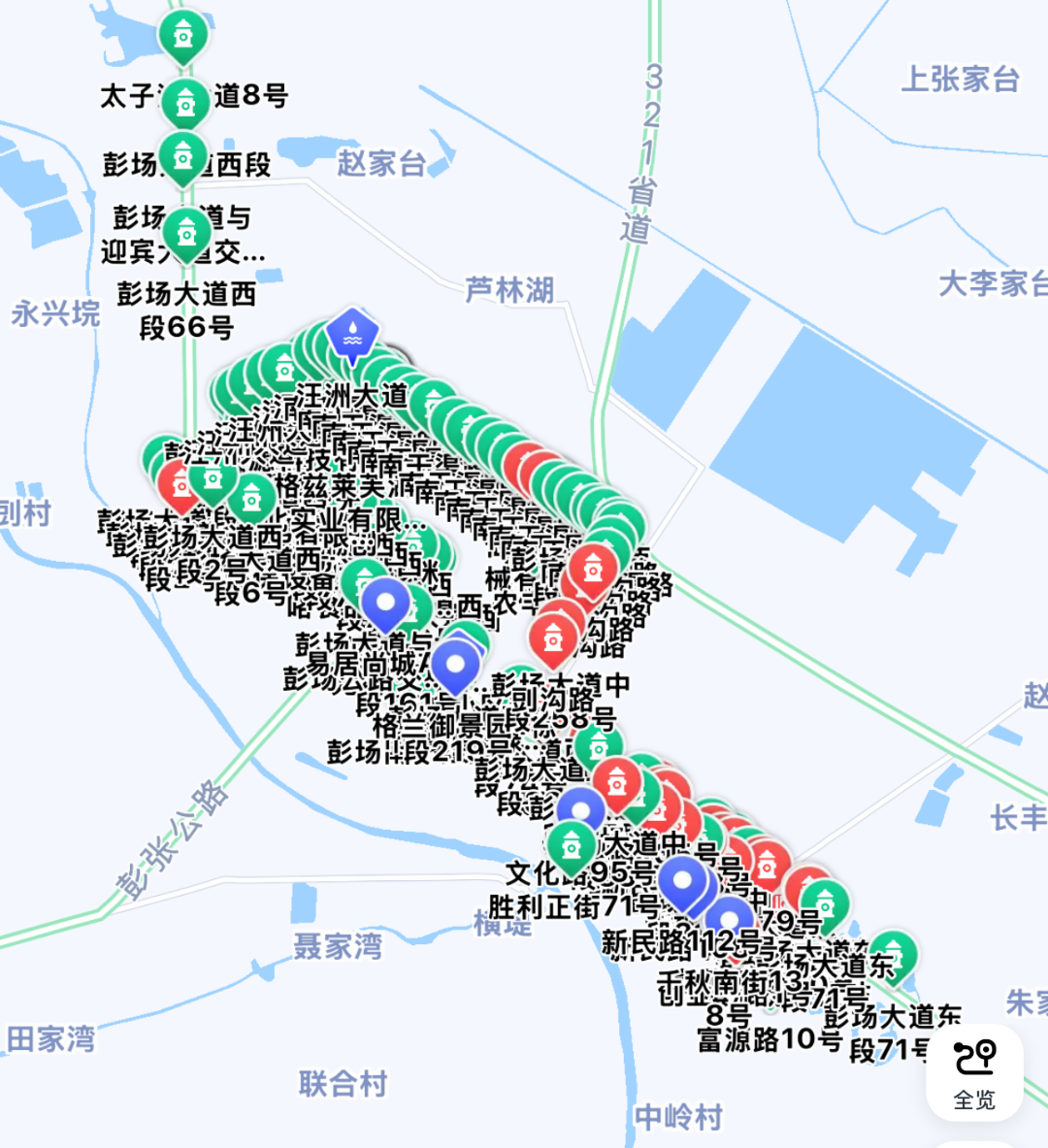This screenshot has height=1148, width=1048.
Task: Tap blue location pin above 新民路112号
Action: click(x=728, y=918)
